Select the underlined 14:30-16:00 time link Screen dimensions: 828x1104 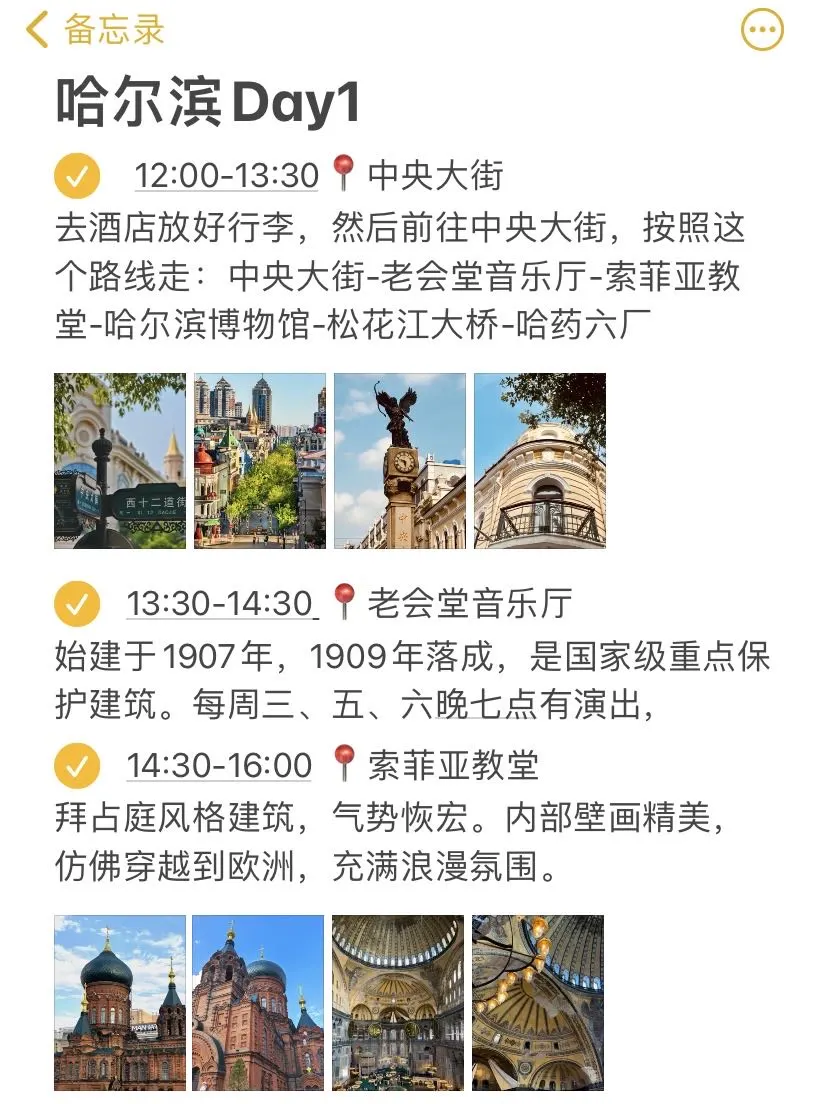tap(219, 766)
